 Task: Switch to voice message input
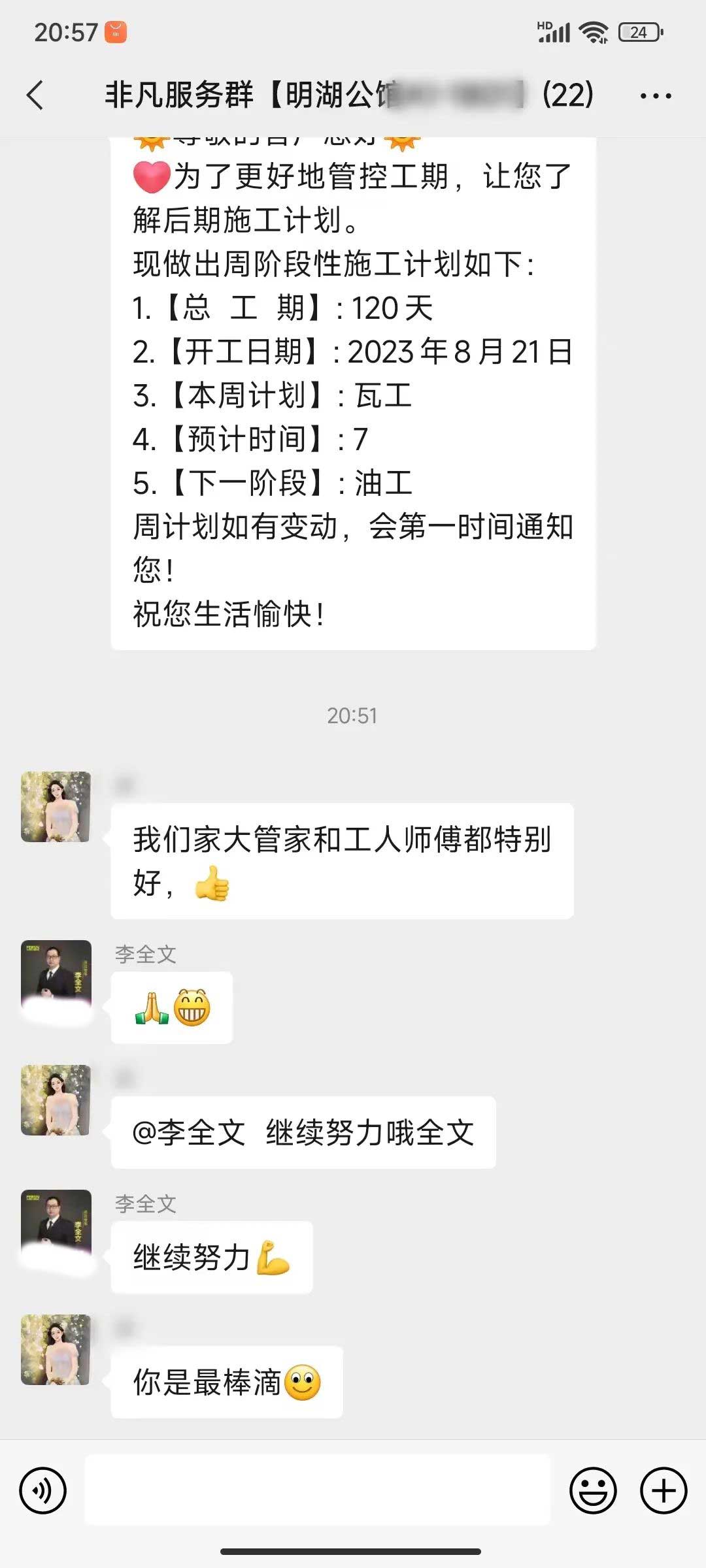[x=43, y=1490]
